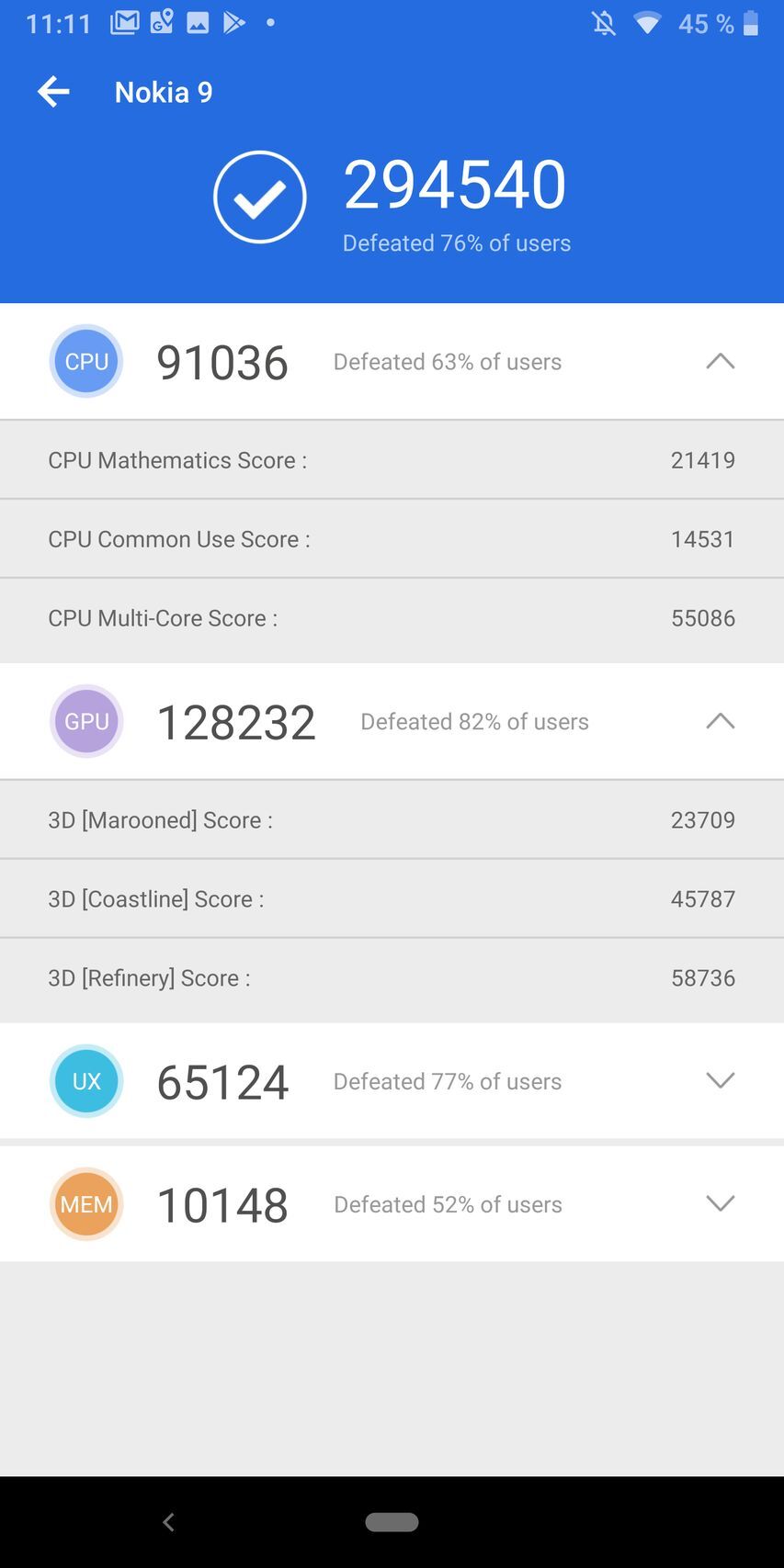Select the 3D Coastline Score row
Viewport: 784px width, 1568px height.
pos(392,898)
